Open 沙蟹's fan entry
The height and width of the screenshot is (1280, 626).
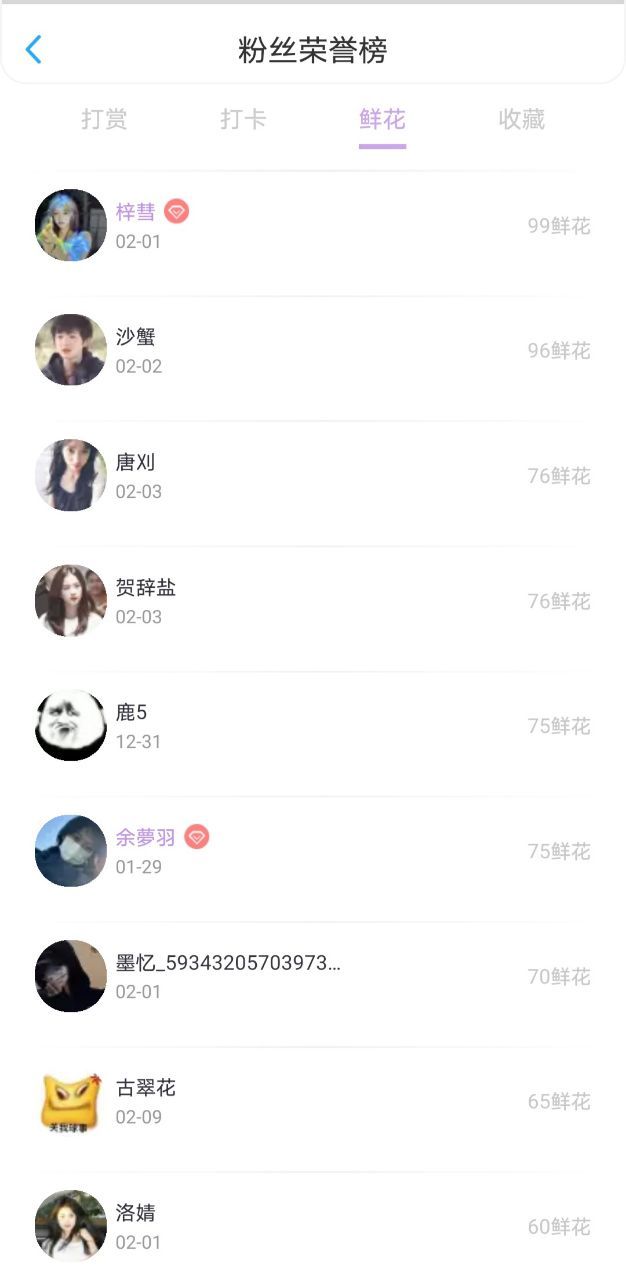(313, 351)
